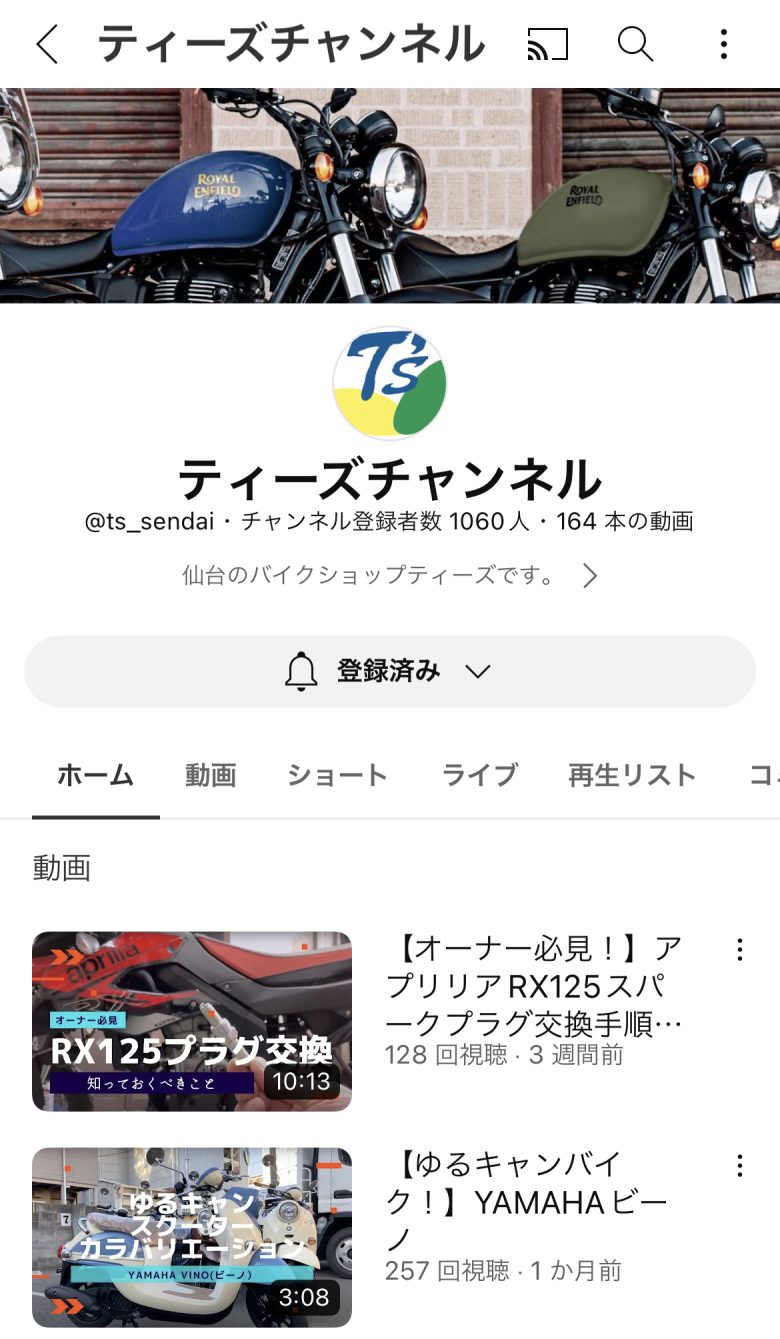Screen dimensions: 780x1339
Task: Open options for the ゆるキャンバイク video
Action: point(740,1166)
